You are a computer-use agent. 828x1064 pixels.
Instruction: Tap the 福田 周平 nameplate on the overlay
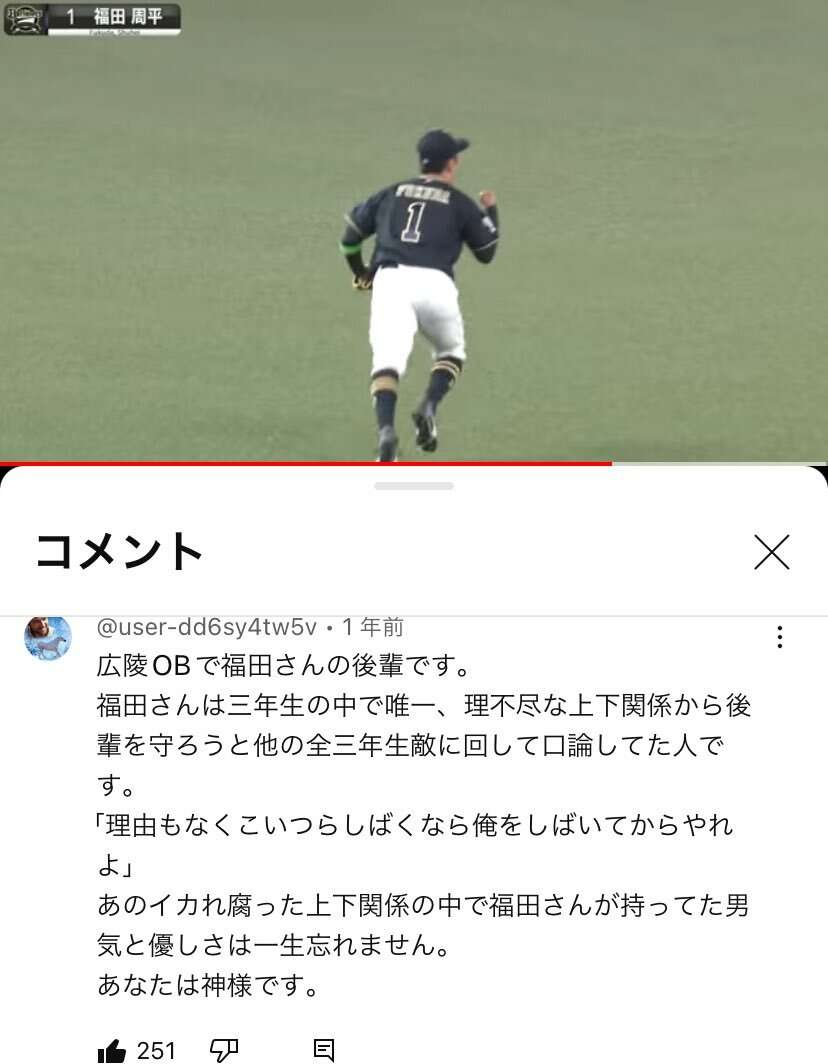point(128,15)
